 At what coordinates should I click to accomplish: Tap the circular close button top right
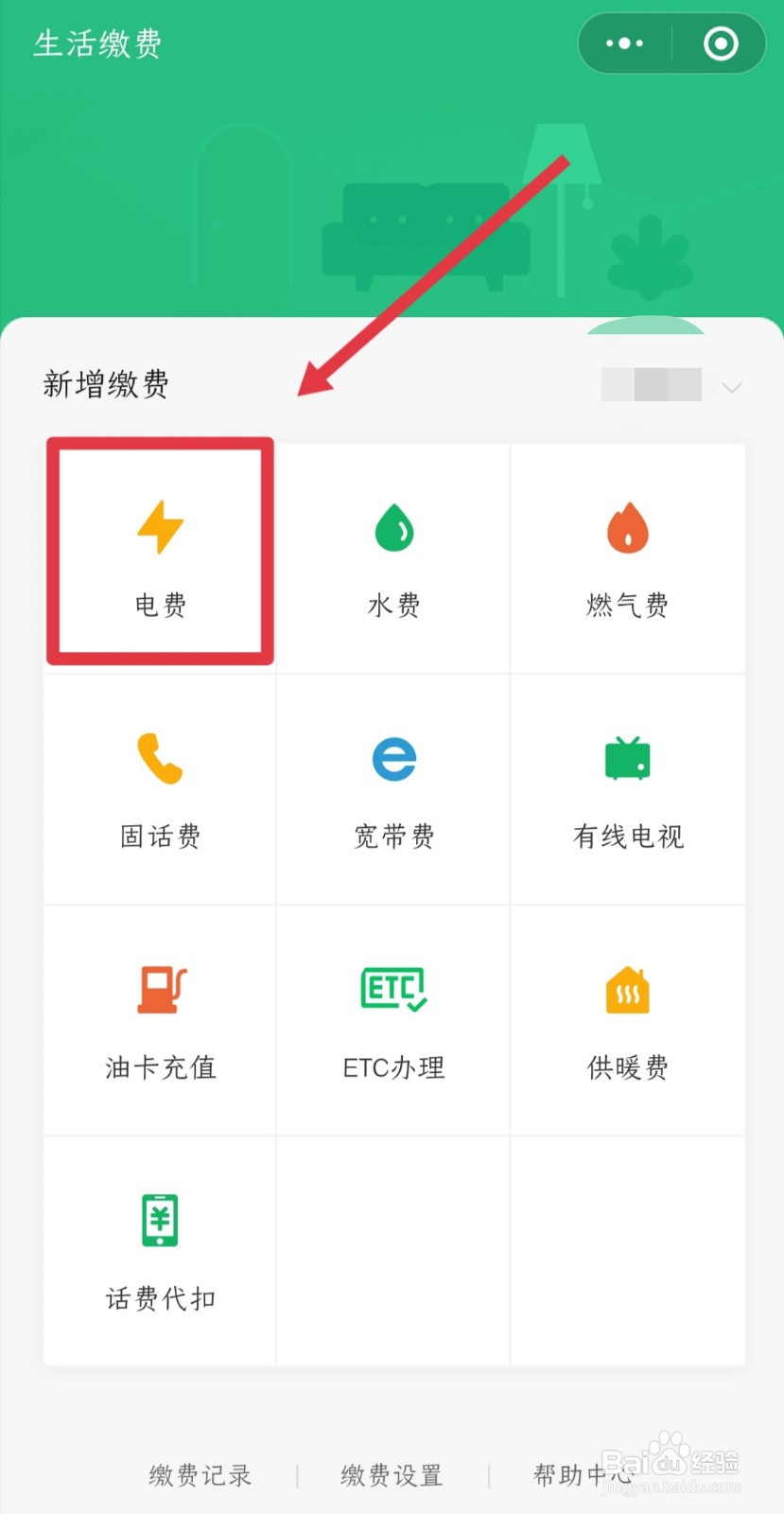coord(720,43)
